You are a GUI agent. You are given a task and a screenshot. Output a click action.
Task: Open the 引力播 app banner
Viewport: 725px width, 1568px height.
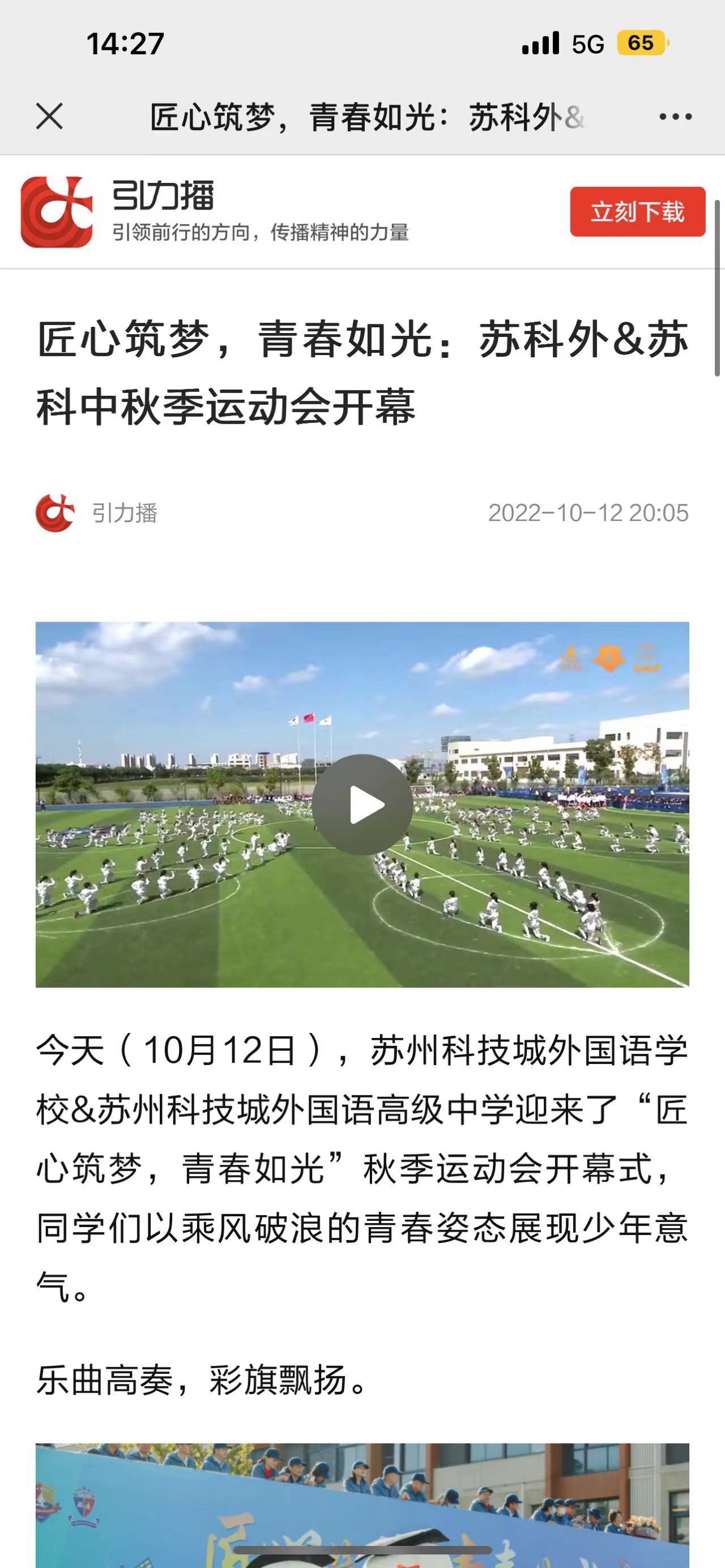pyautogui.click(x=244, y=212)
